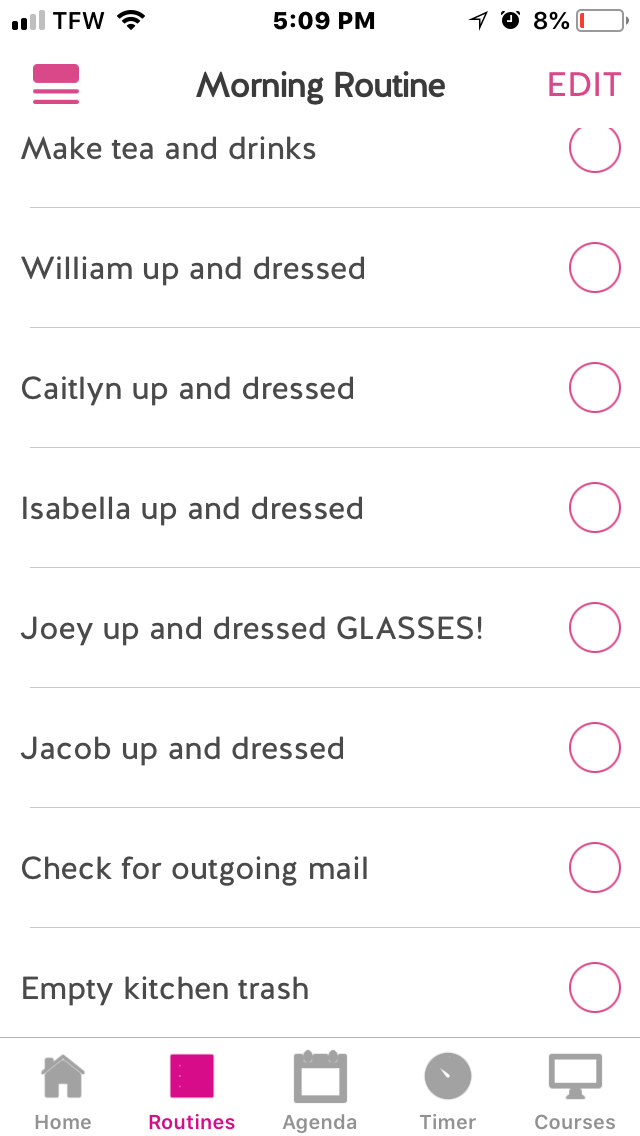This screenshot has width=640, height=1136.
Task: Complete the Empty kitchen trash task
Action: 595,988
